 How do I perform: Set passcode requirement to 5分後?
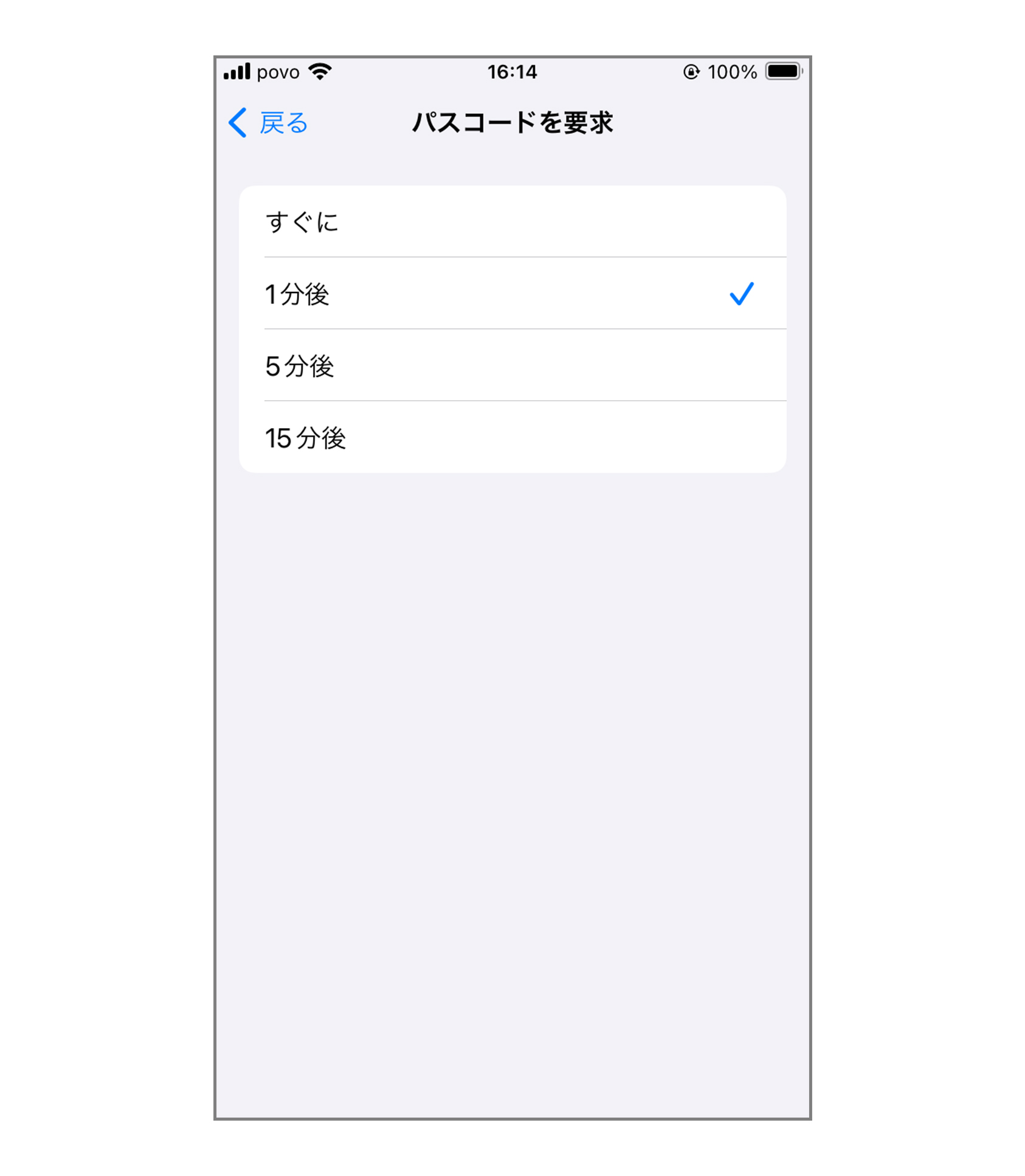pyautogui.click(x=512, y=365)
